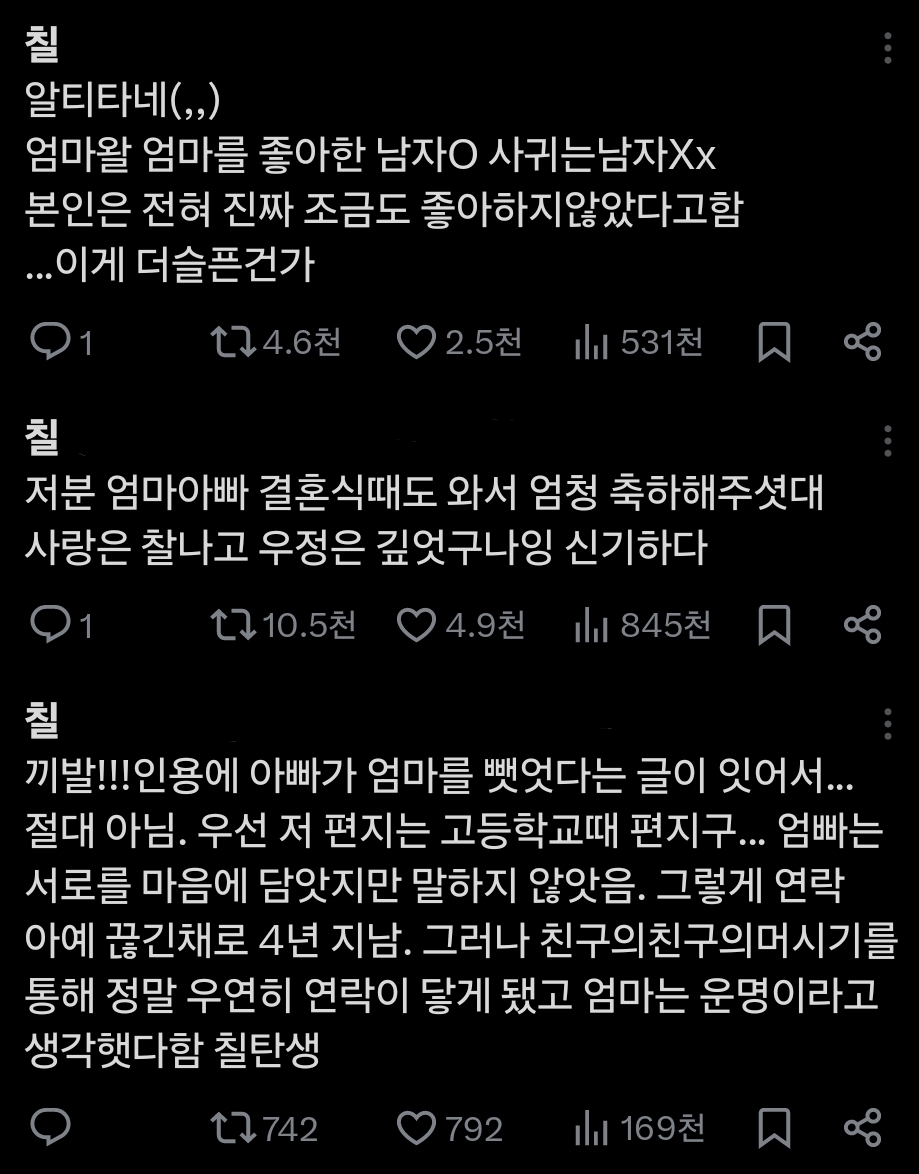This screenshot has height=1174, width=919.
Task: Open the overflow menu on the 끼발 tweet
Action: tap(888, 722)
